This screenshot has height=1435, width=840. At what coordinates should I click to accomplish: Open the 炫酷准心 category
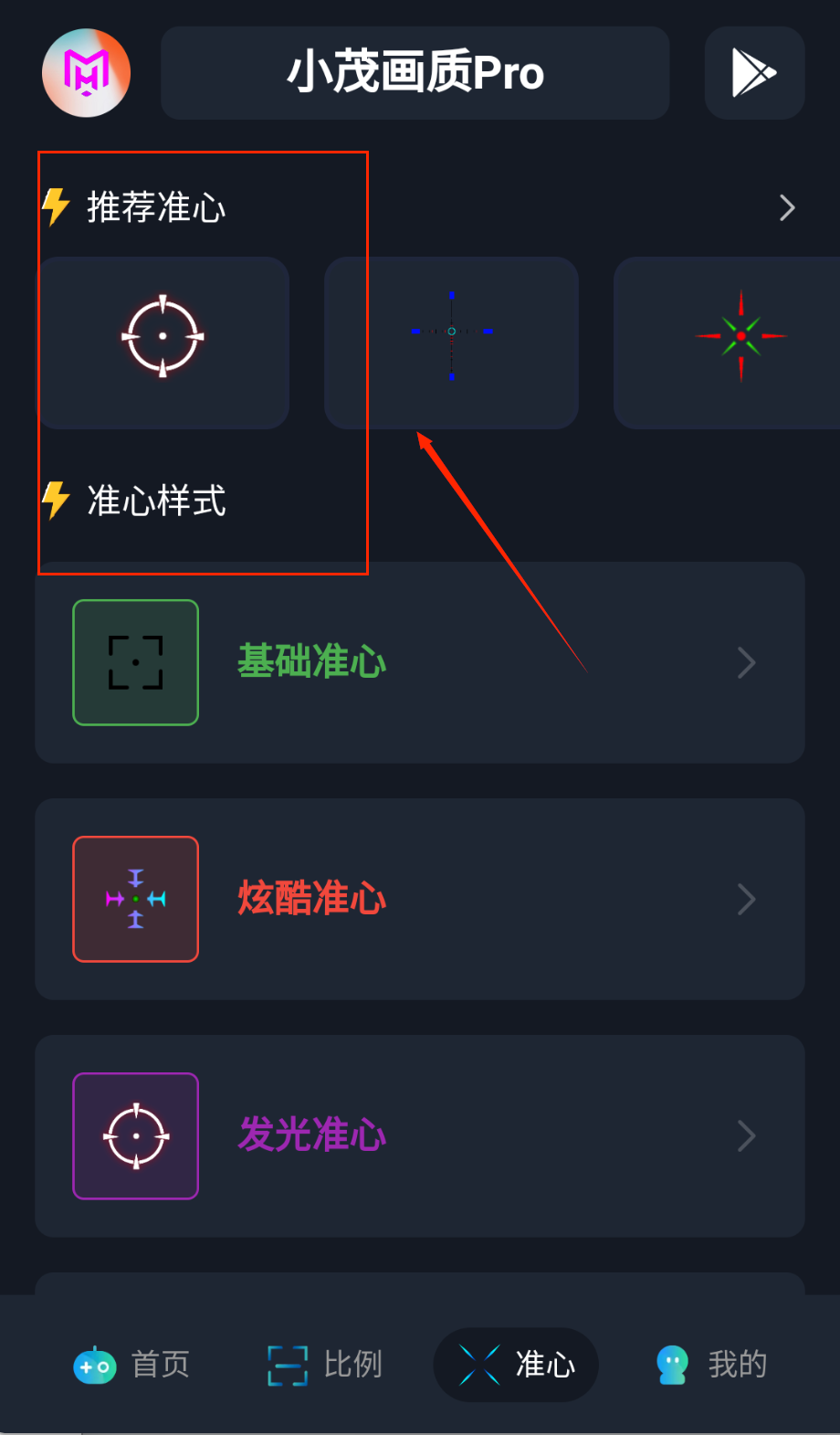[x=420, y=899]
